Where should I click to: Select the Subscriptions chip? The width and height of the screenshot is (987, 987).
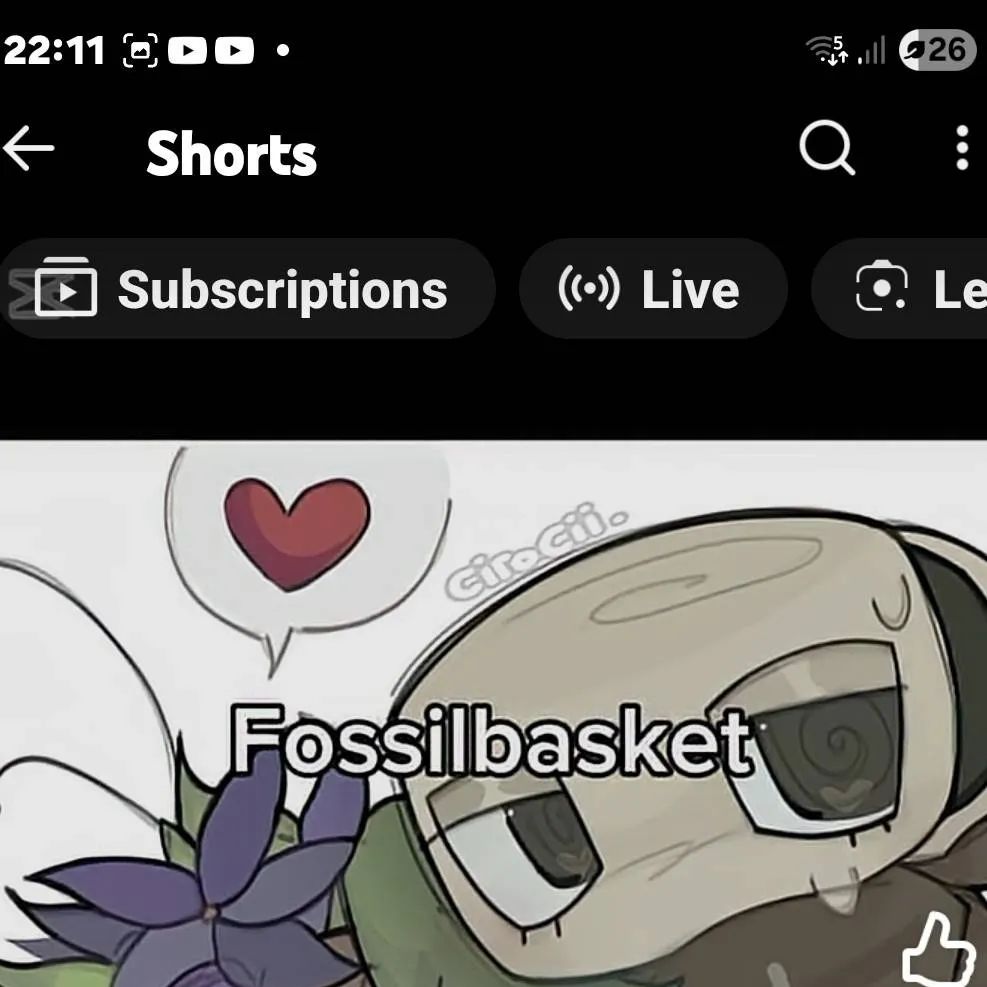tap(243, 290)
